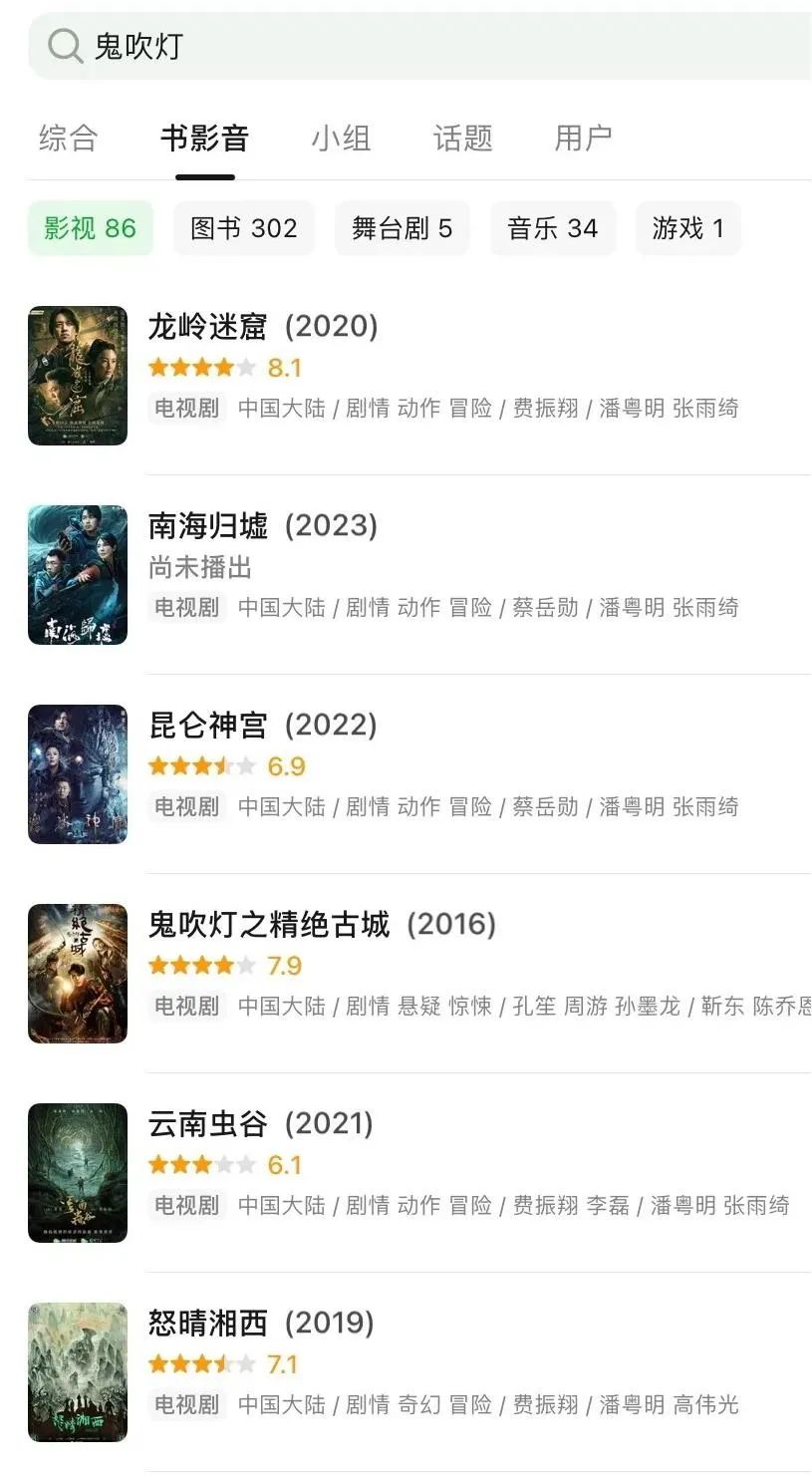Open the 话题 tab

[462, 138]
